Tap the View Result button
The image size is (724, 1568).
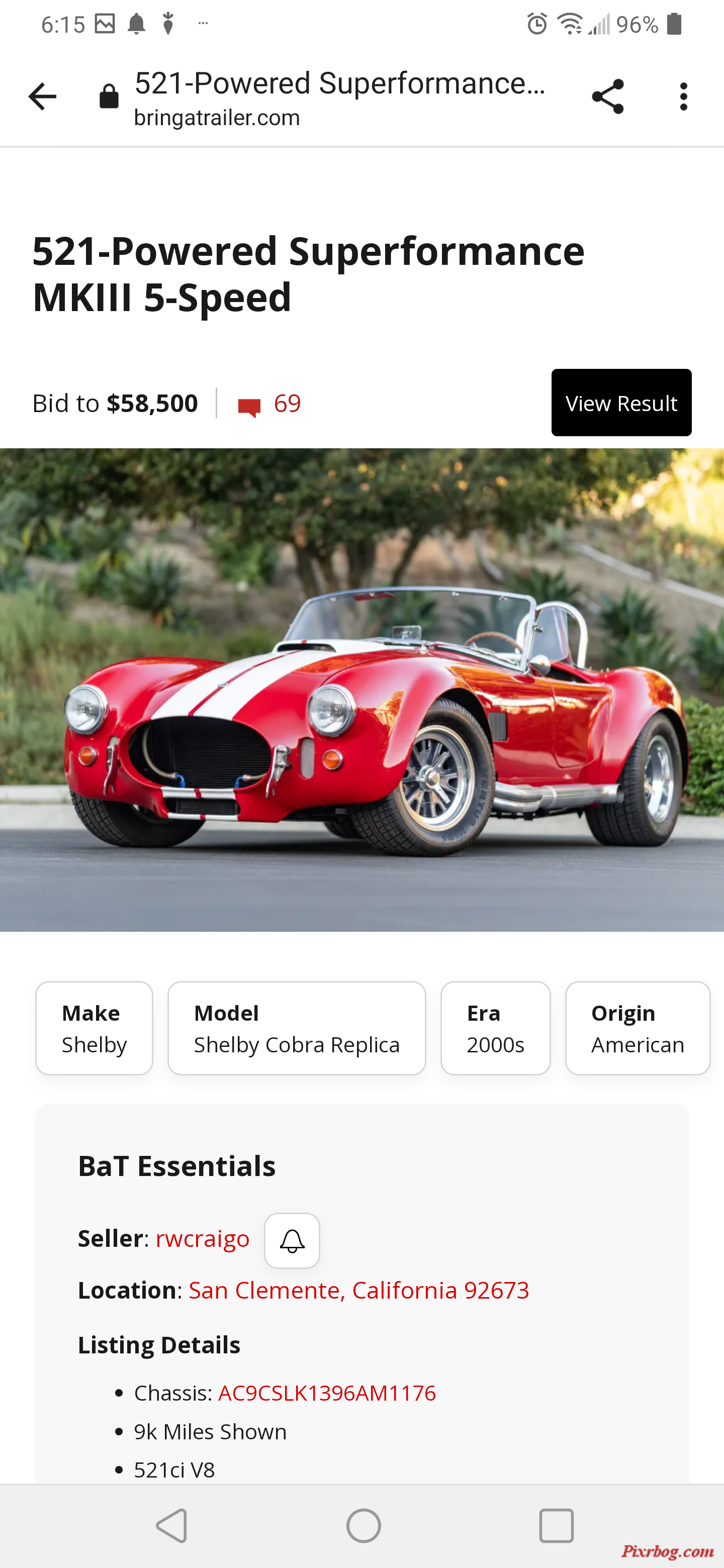click(x=621, y=403)
